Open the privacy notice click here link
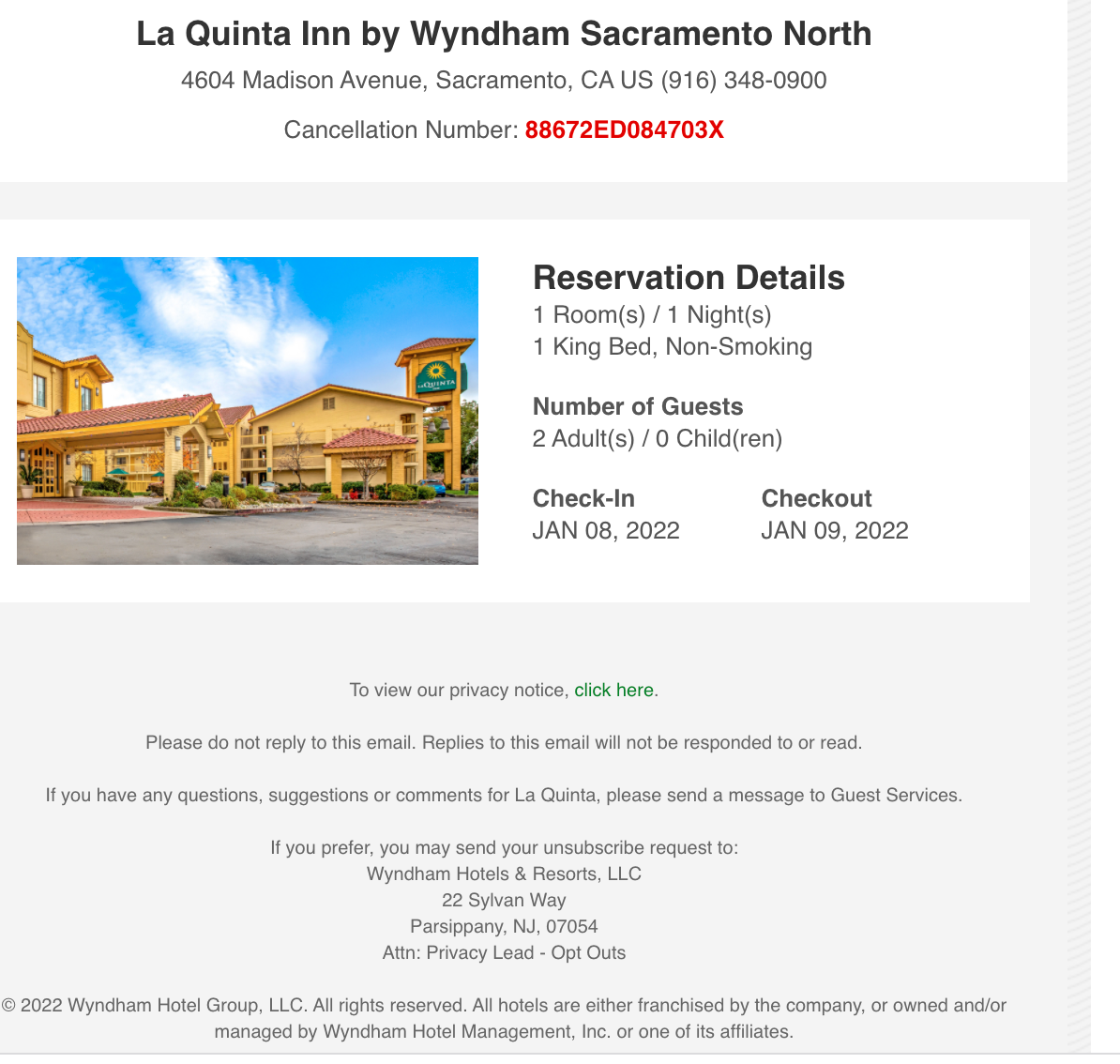This screenshot has width=1120, height=1064. pos(613,690)
